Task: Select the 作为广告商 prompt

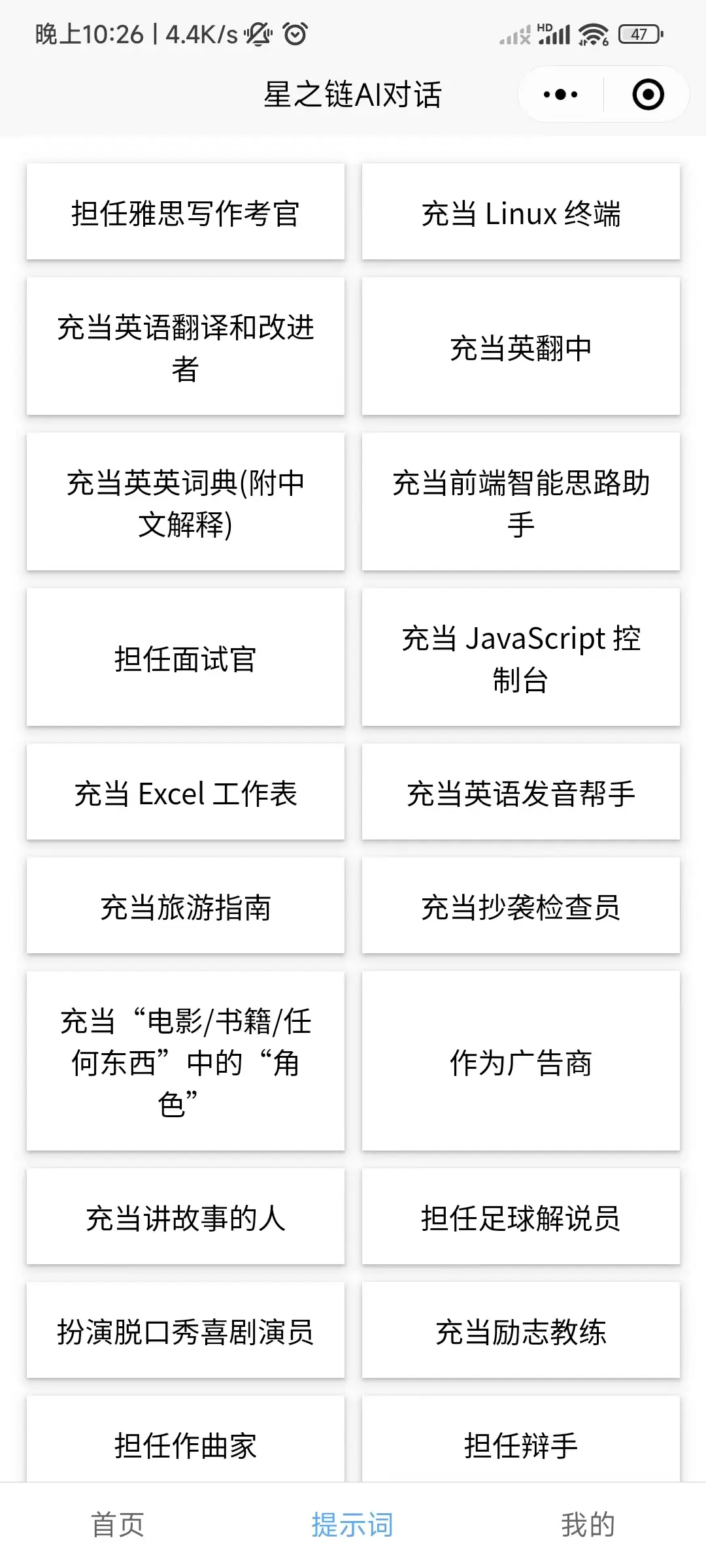Action: [520, 1062]
